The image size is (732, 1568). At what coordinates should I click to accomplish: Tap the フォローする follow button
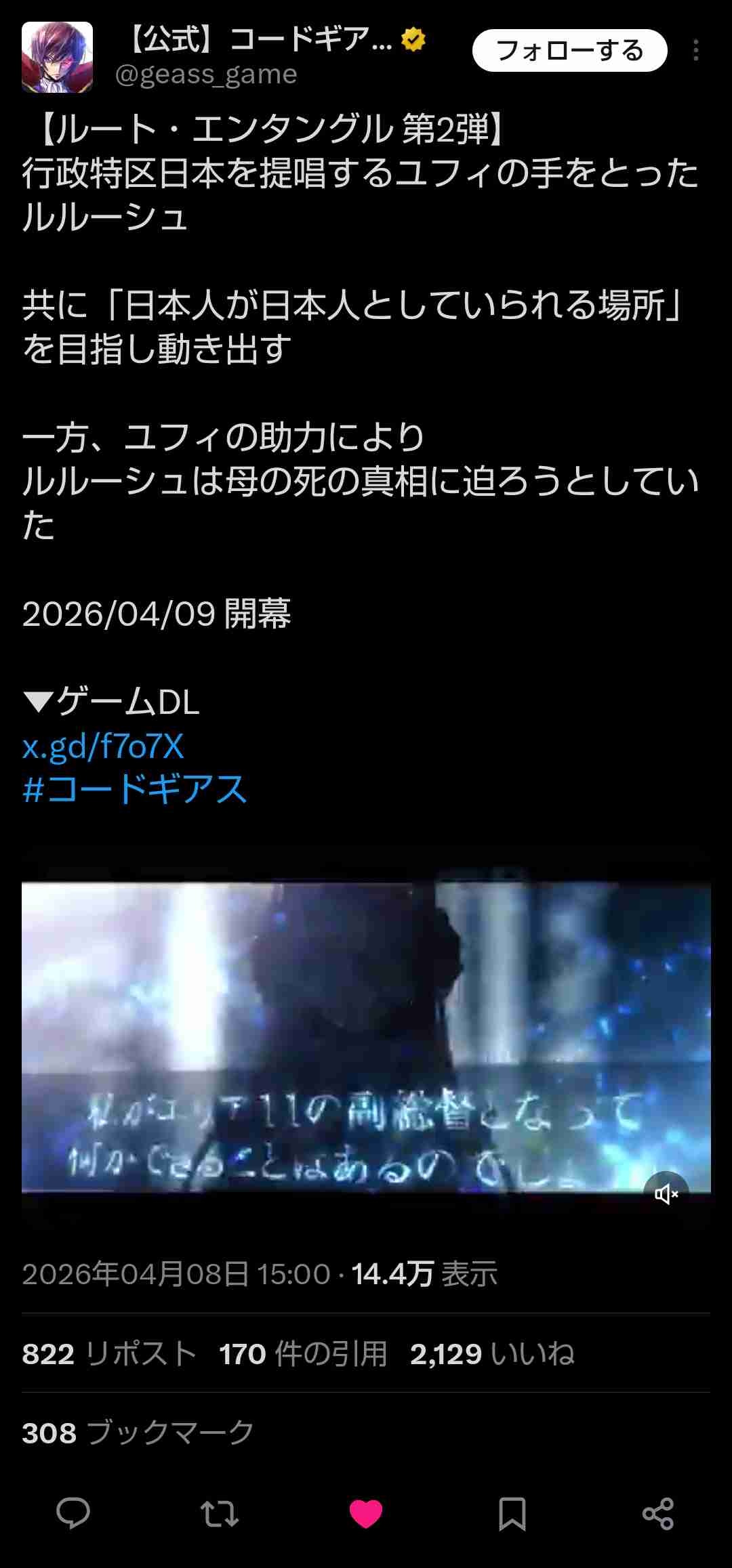pyautogui.click(x=569, y=51)
